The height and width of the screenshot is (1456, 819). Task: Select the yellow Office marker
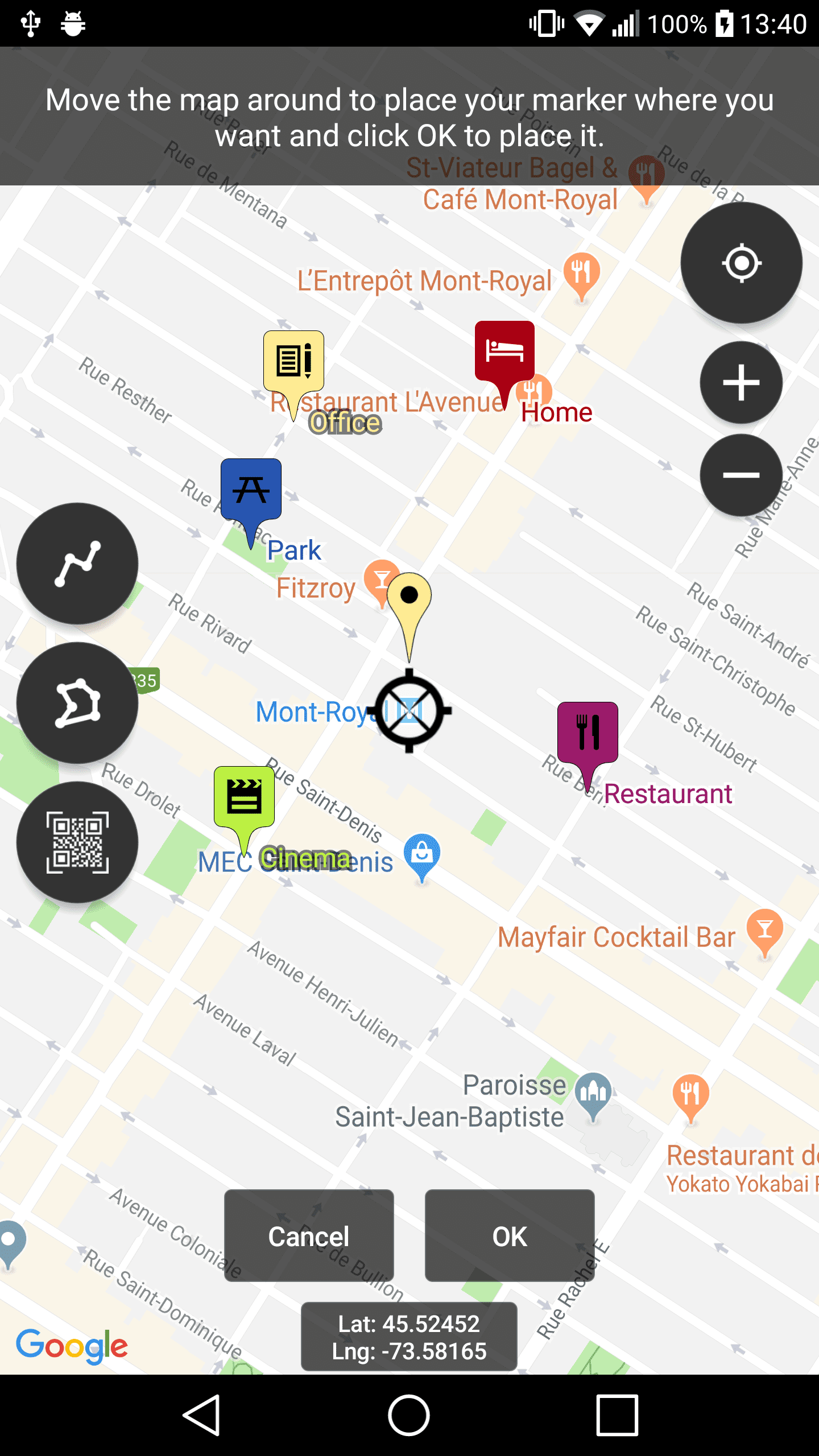(x=293, y=362)
